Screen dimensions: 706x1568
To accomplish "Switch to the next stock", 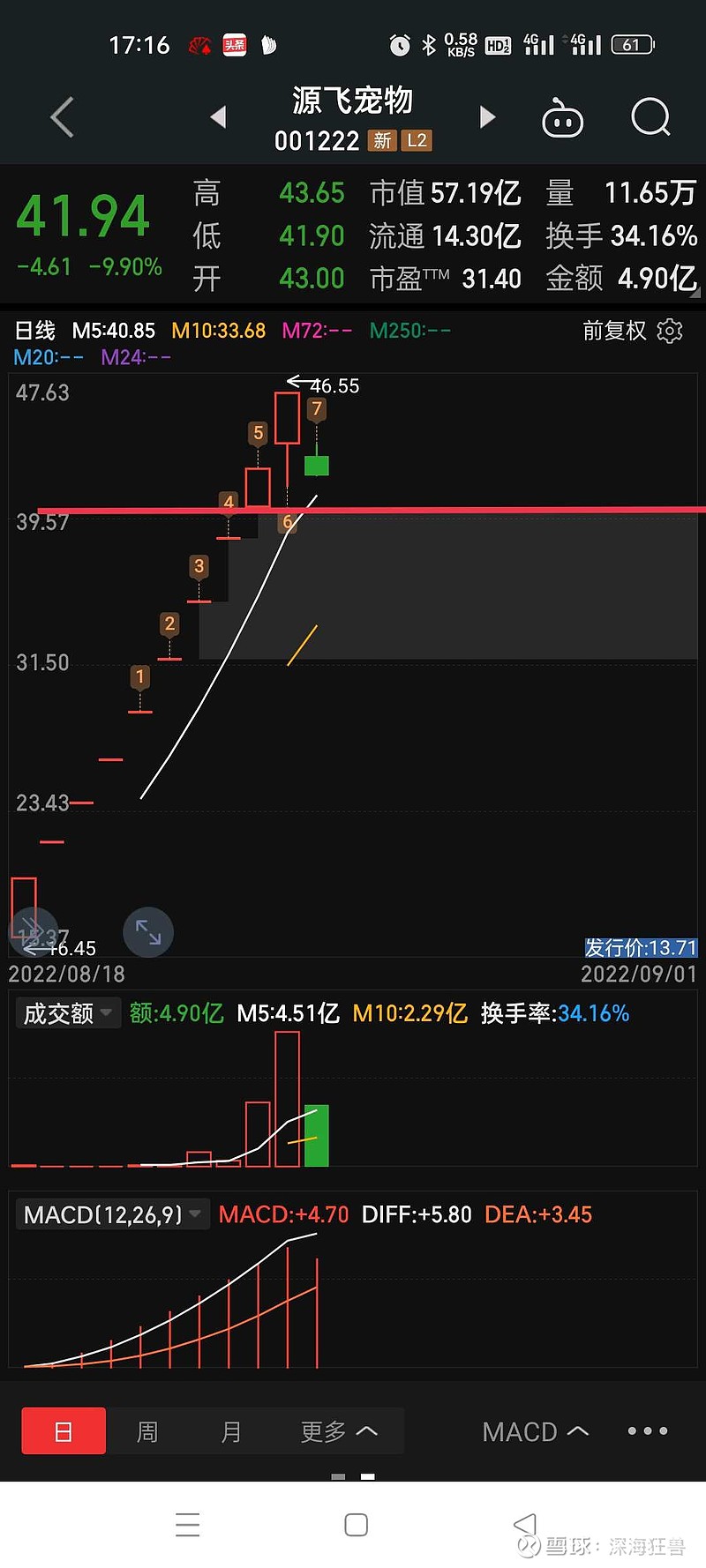I will click(x=487, y=116).
